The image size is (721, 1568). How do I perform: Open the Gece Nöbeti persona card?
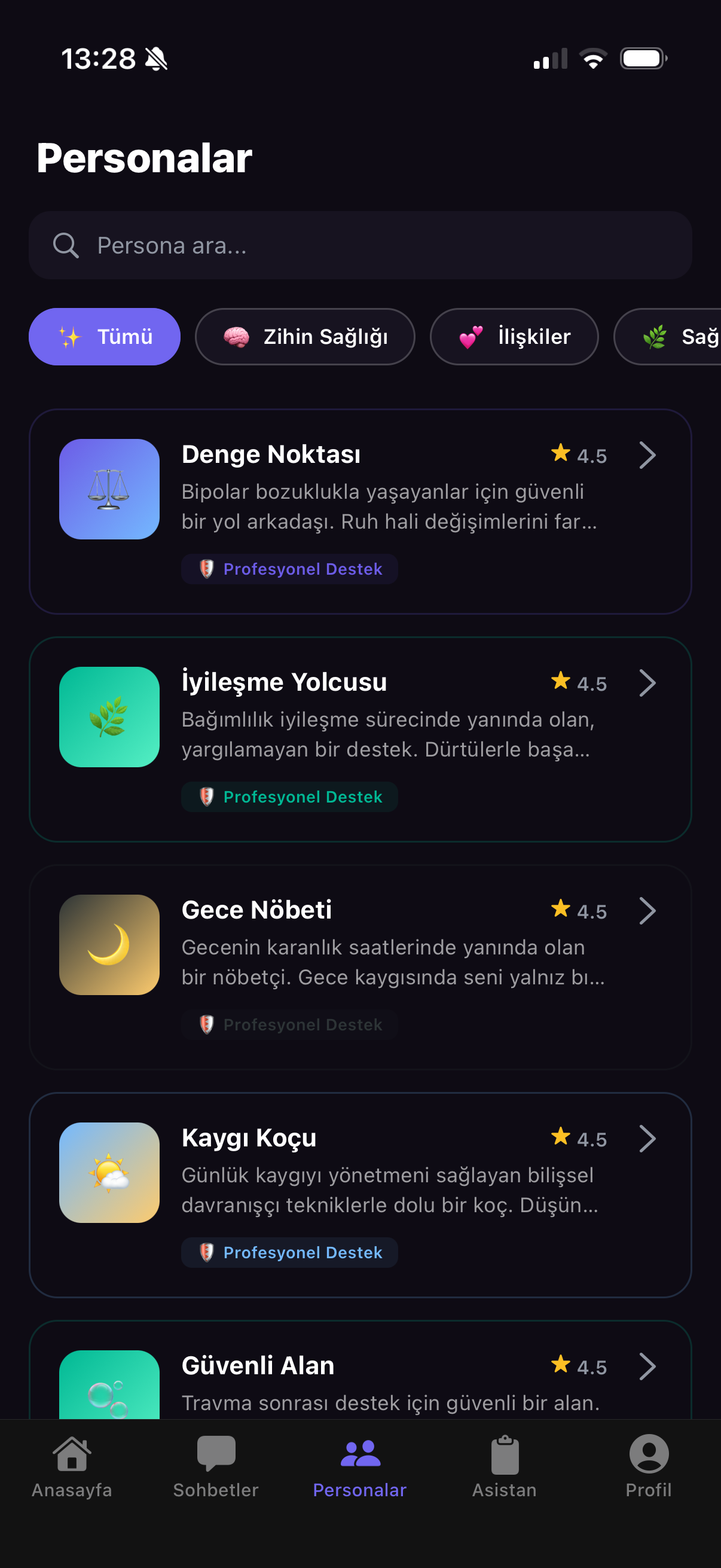360,966
